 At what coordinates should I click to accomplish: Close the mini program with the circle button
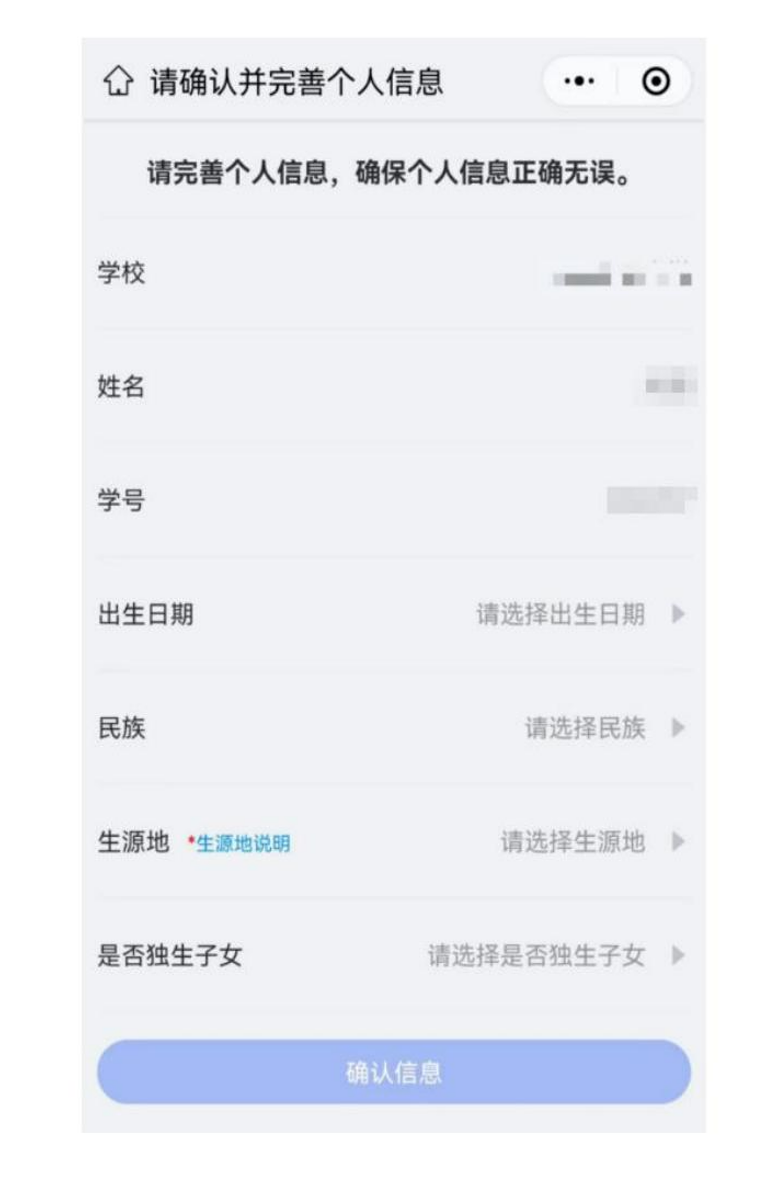pyautogui.click(x=656, y=82)
